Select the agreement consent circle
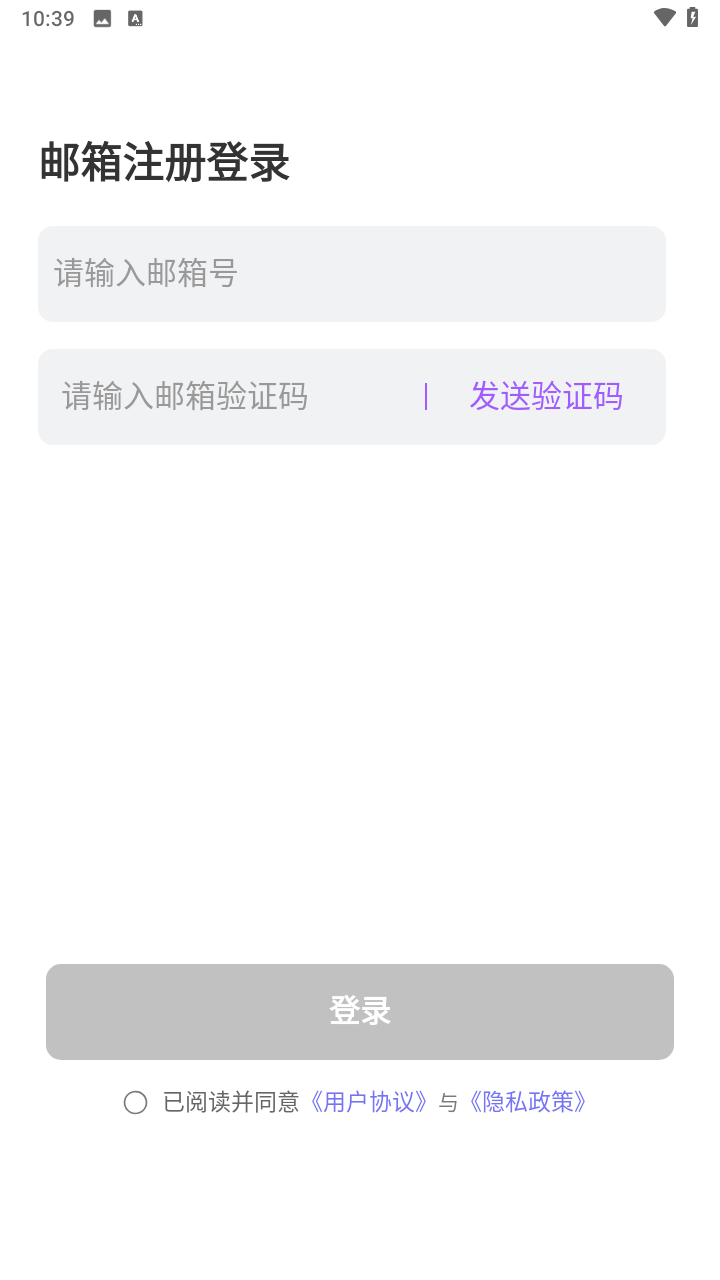 click(136, 1103)
